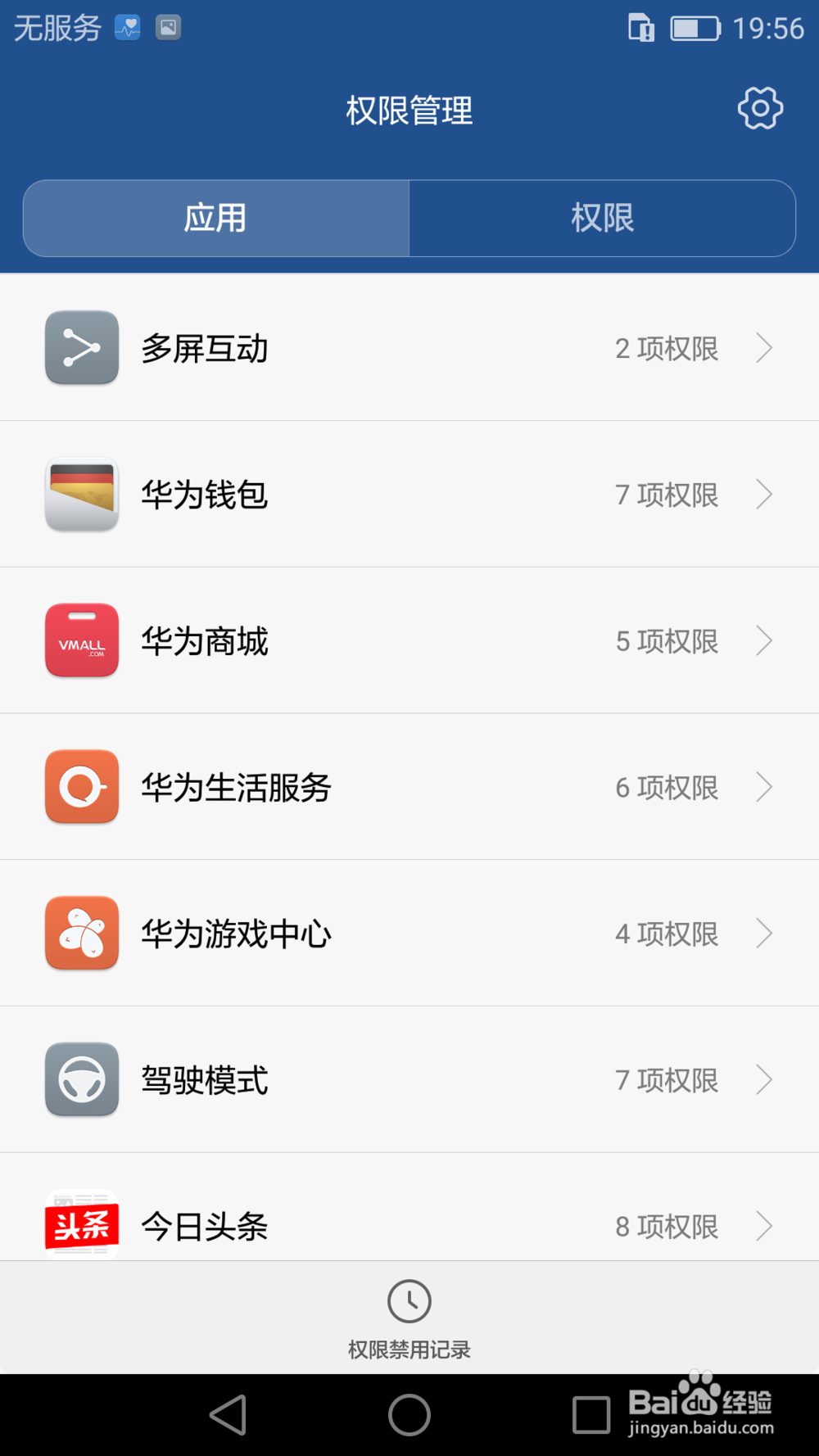The image size is (819, 1456).
Task: Switch to the 权限 tab
Action: [x=602, y=219]
